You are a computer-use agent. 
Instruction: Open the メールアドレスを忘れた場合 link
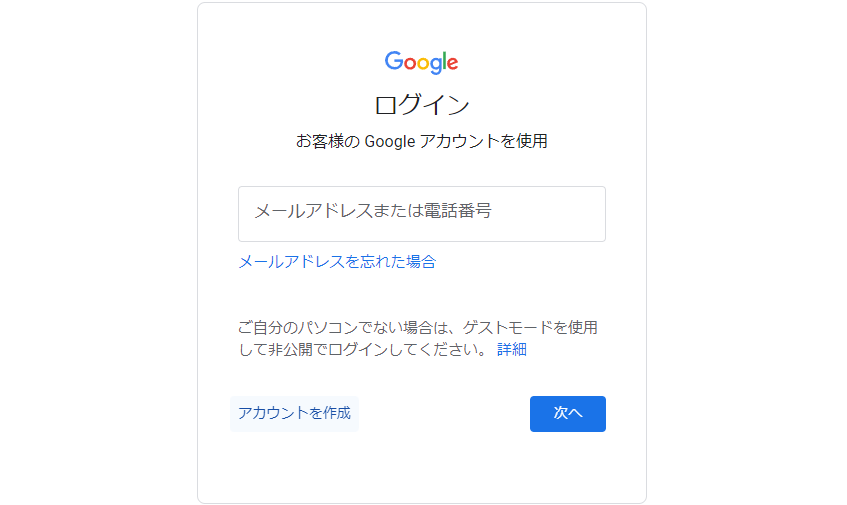coord(337,262)
